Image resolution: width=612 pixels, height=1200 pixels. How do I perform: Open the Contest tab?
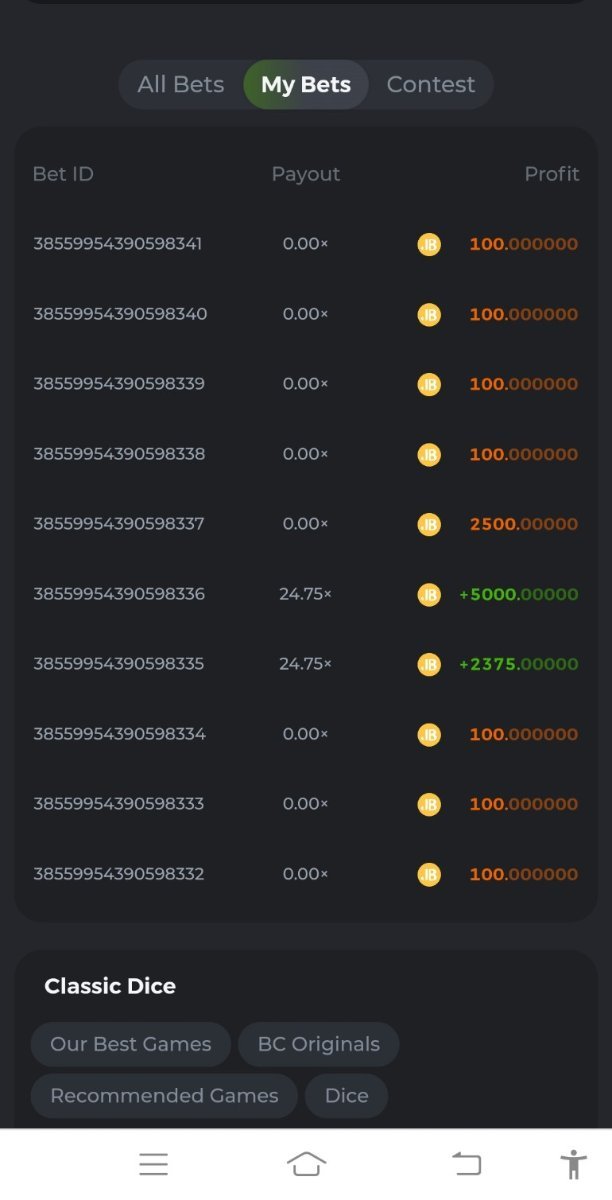point(431,85)
